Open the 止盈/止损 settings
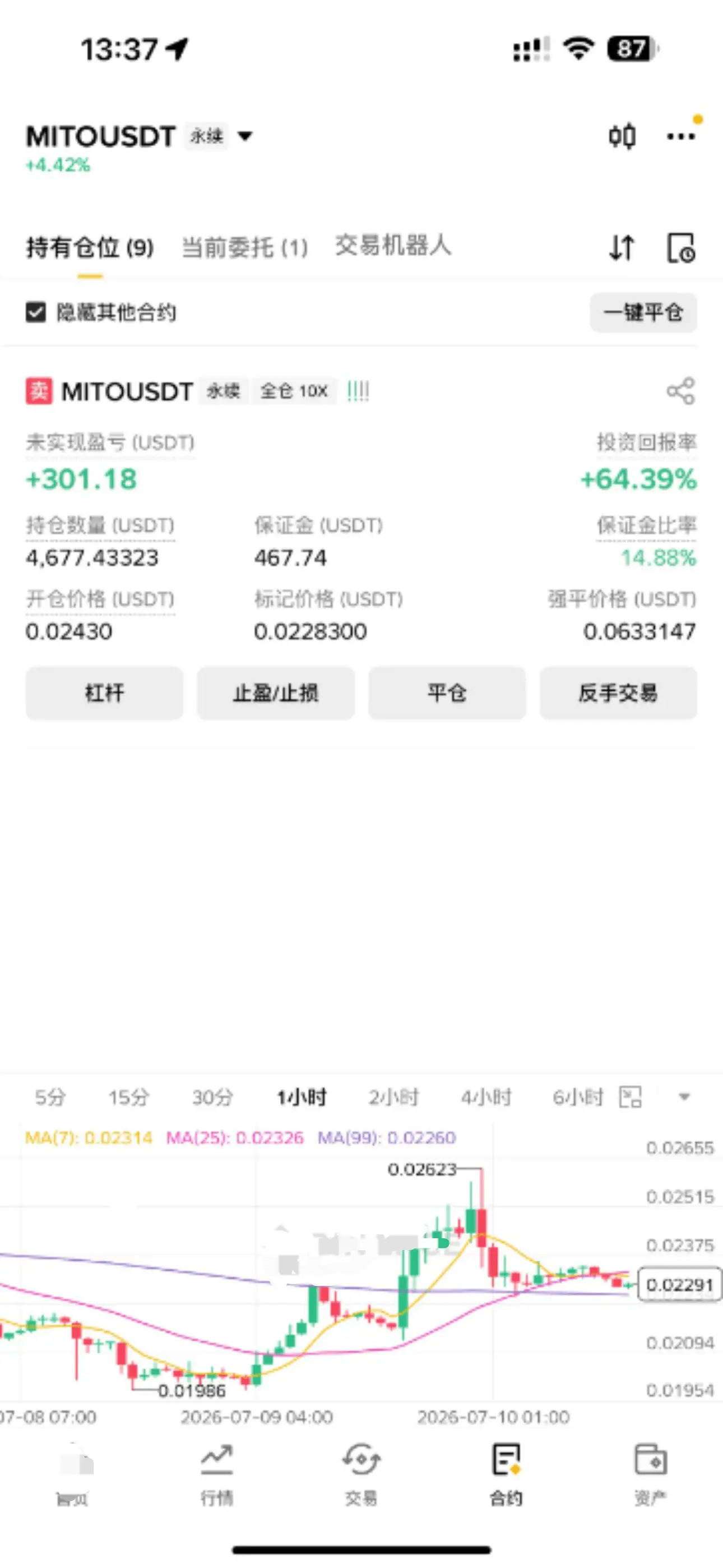The image size is (723, 1568). coord(276,693)
